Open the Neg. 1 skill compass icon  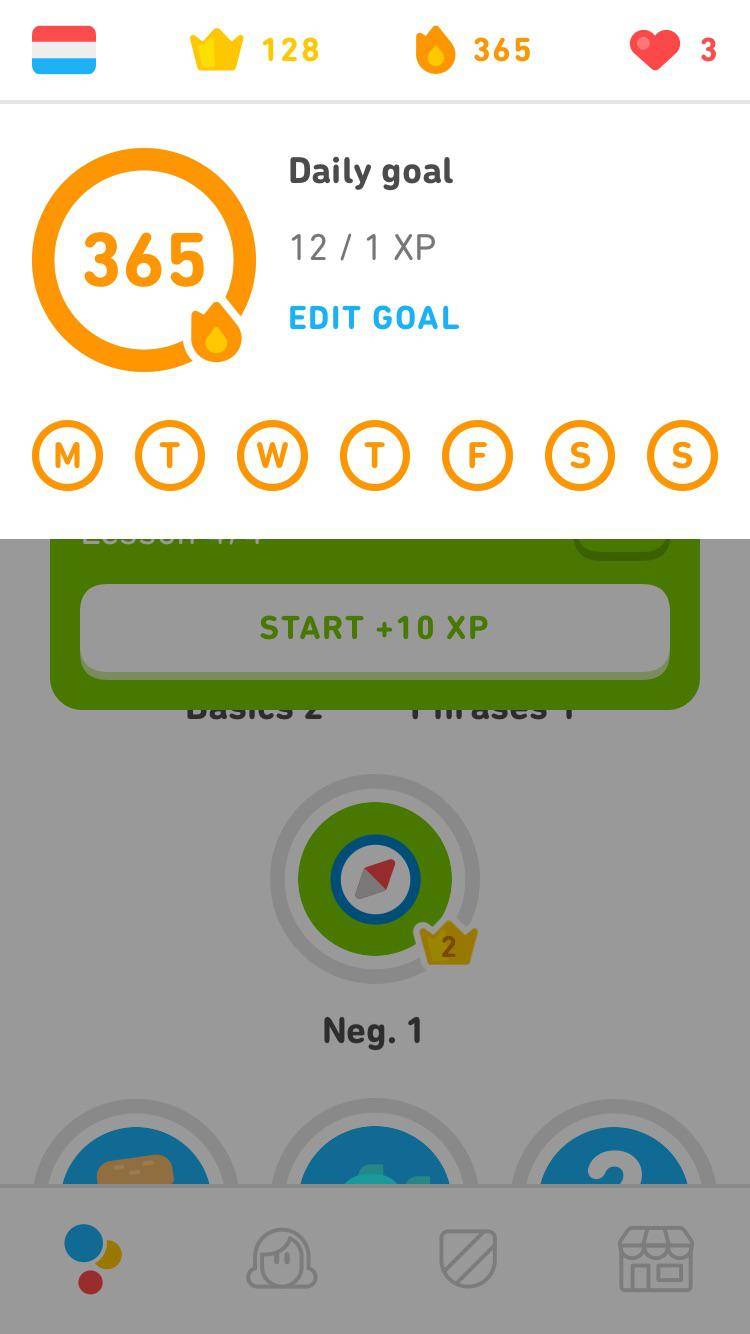pyautogui.click(x=374, y=878)
